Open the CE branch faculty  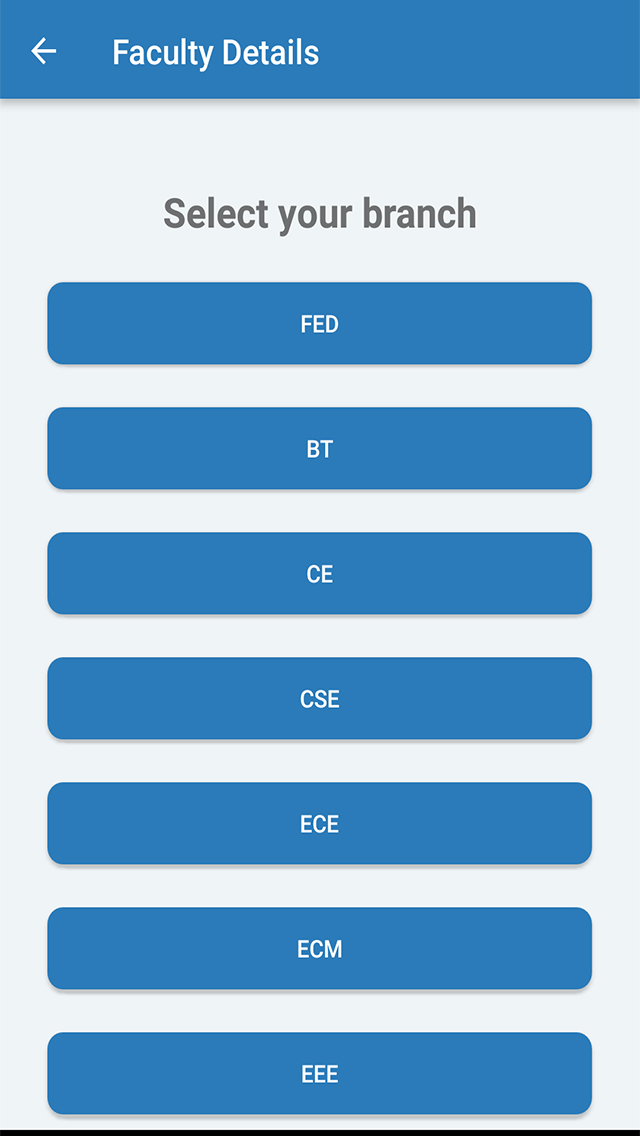pyautogui.click(x=319, y=573)
